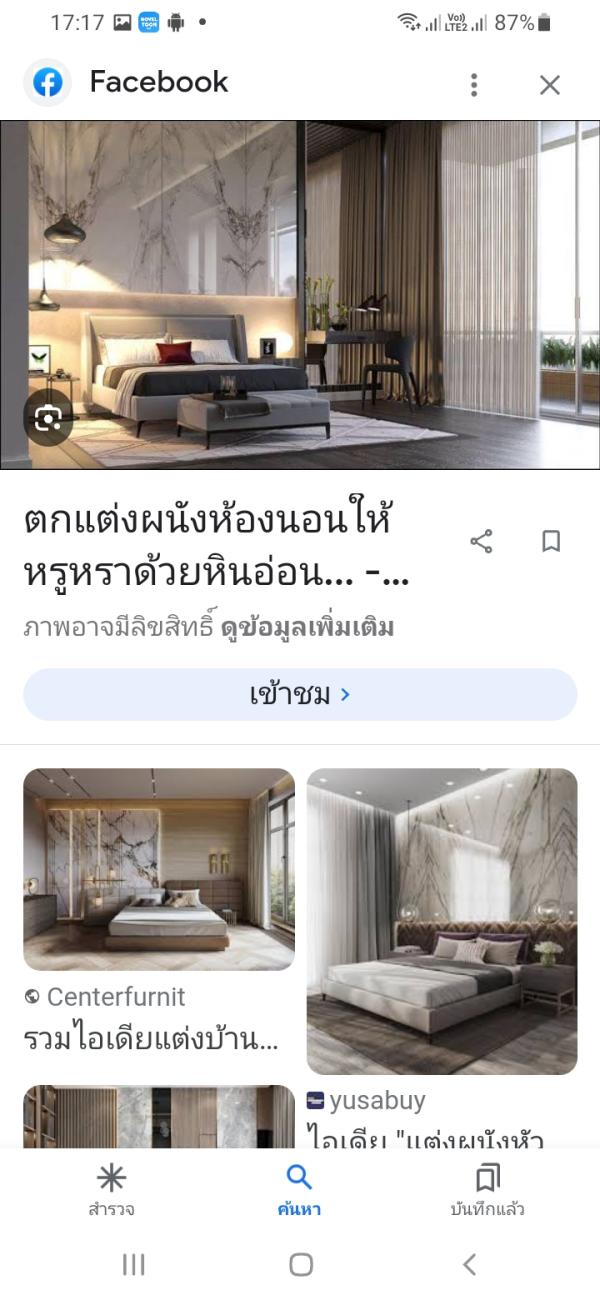Save image with the bookmark icon

[550, 542]
